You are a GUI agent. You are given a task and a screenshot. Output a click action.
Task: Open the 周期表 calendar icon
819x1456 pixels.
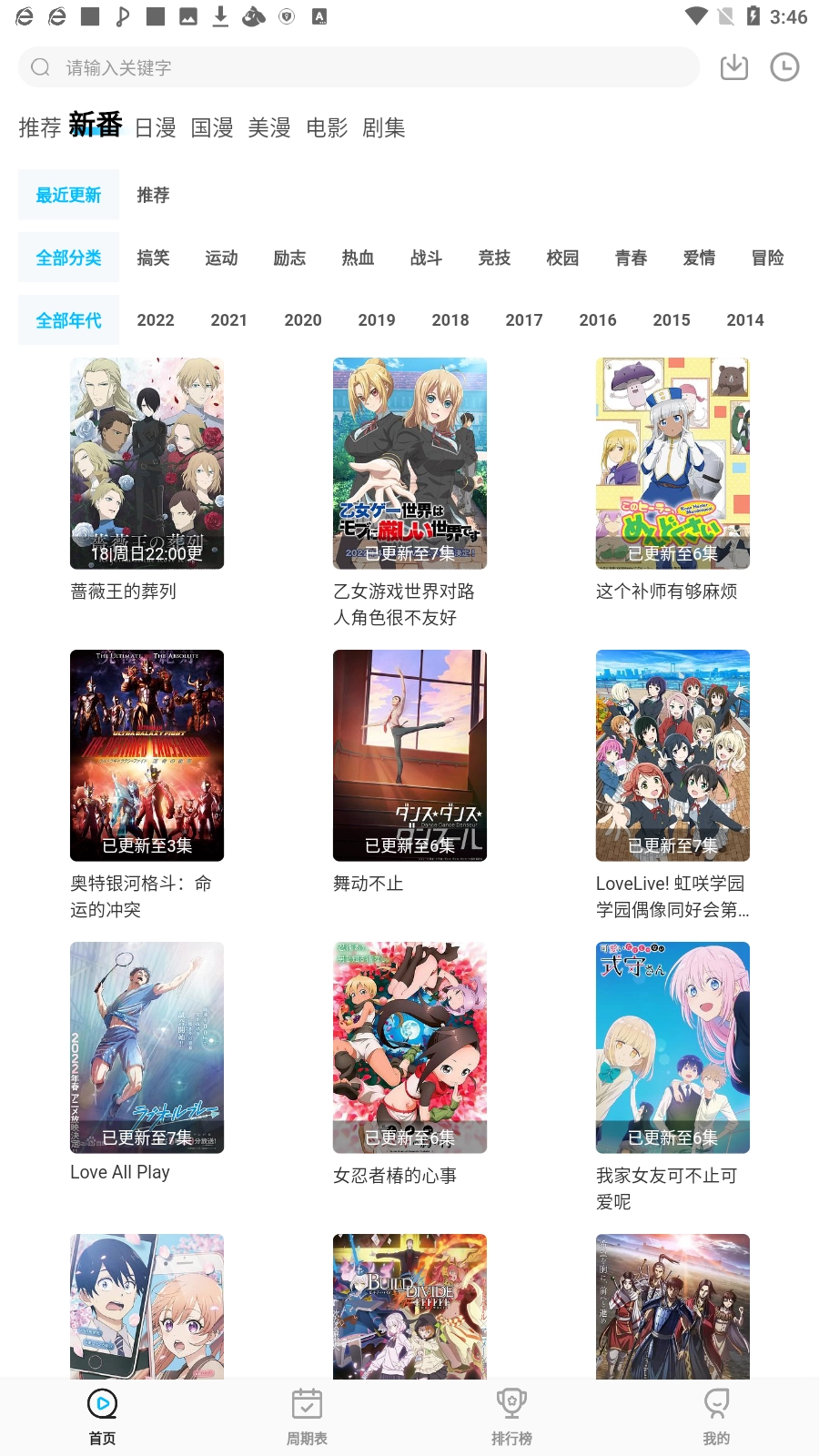click(x=307, y=1405)
